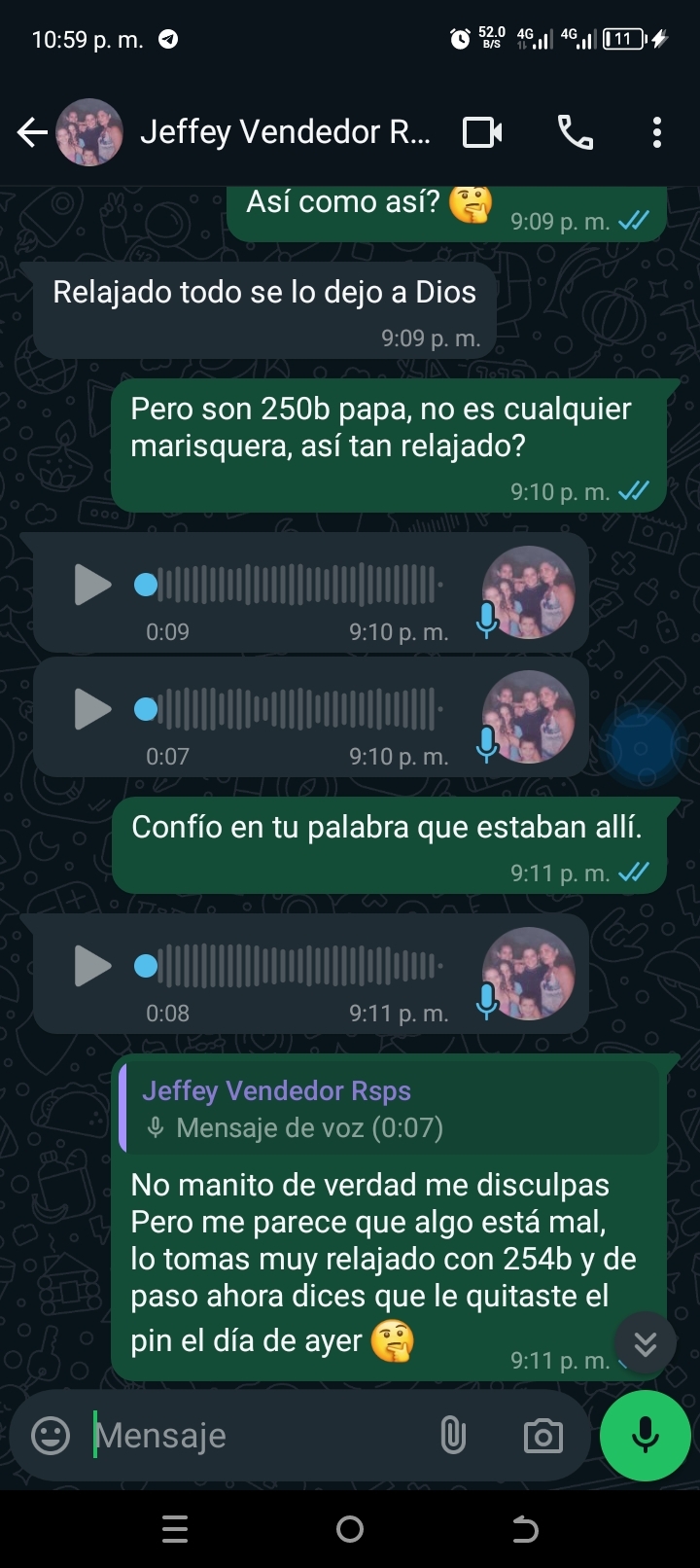Image resolution: width=700 pixels, height=1568 pixels.
Task: Jump to the latest messages
Action: coord(645,1343)
